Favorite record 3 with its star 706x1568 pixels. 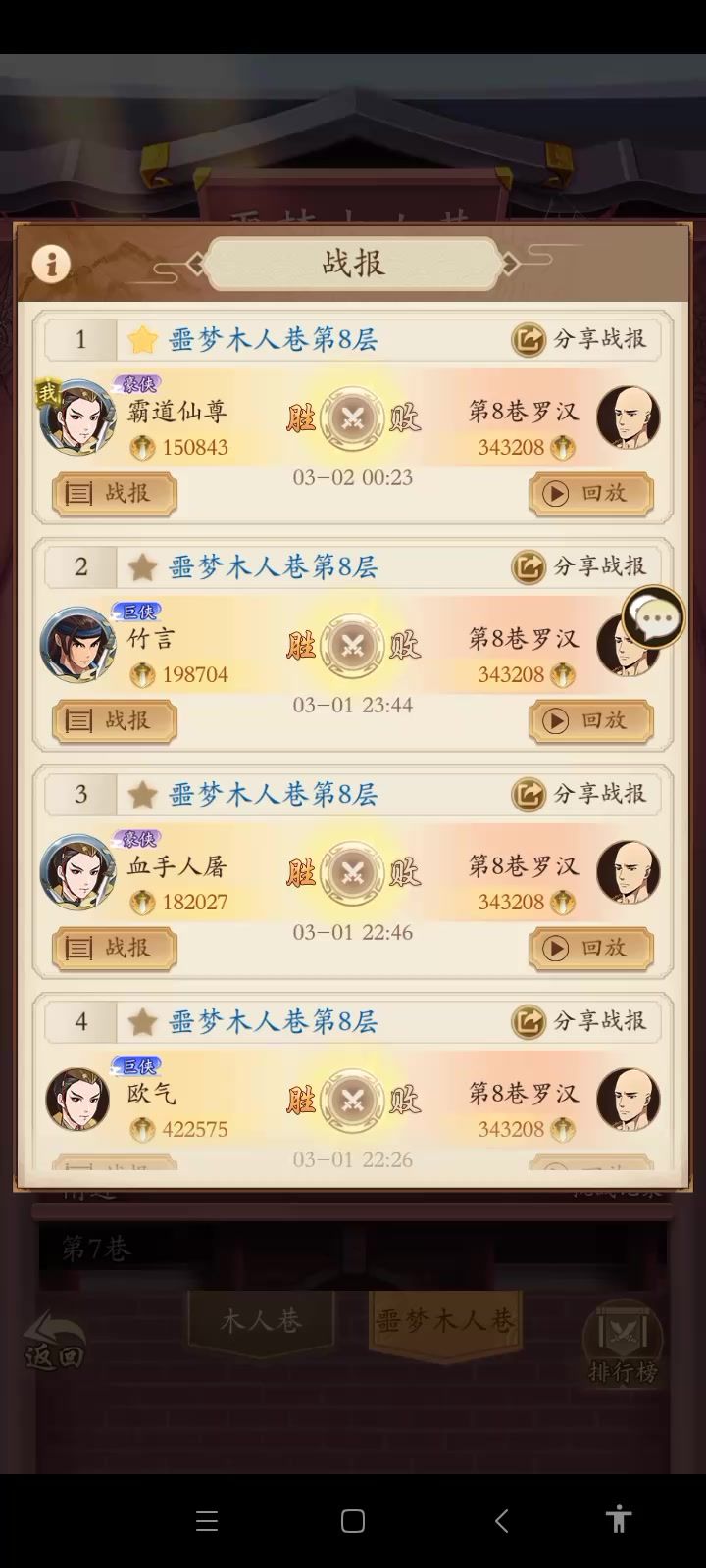click(143, 794)
